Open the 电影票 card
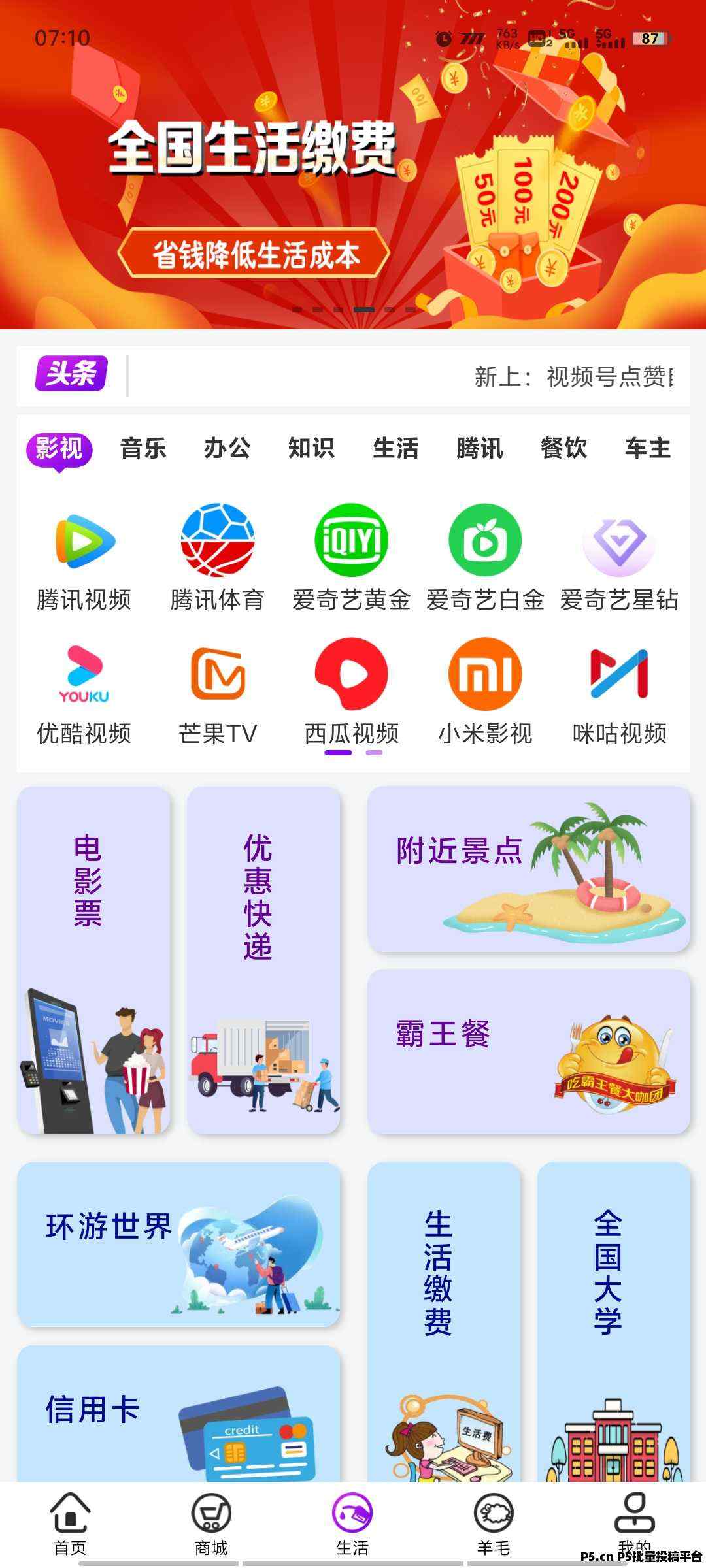706x1568 pixels. 93,960
